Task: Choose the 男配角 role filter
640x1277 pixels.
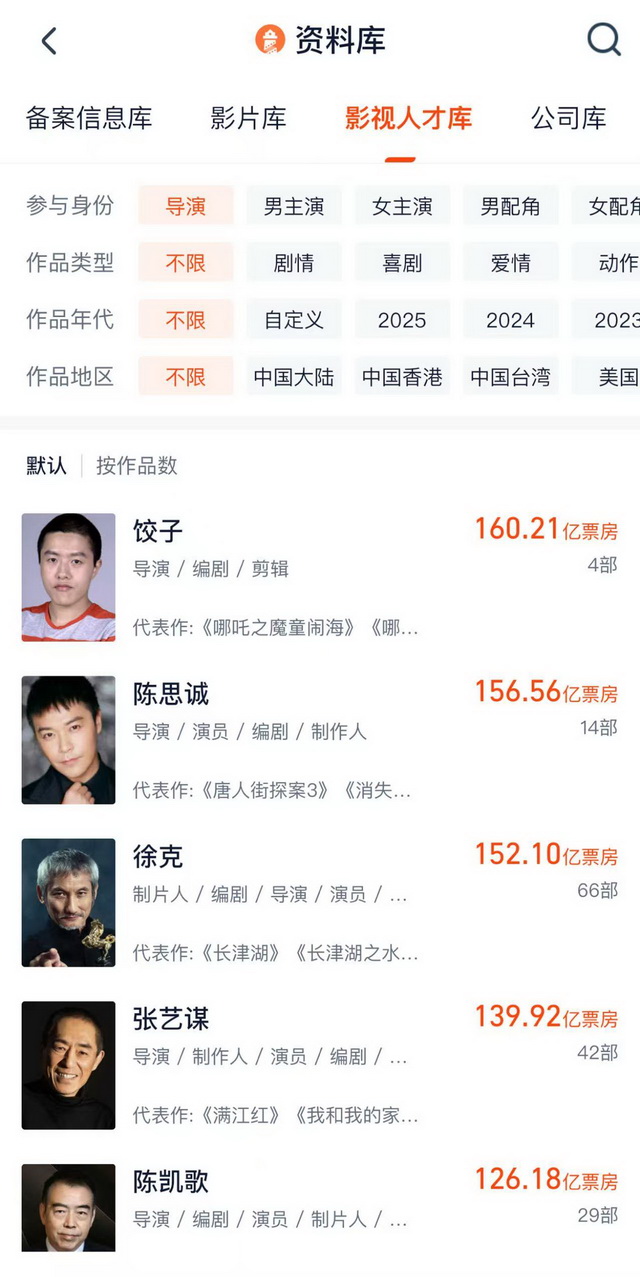Action: pyautogui.click(x=510, y=206)
